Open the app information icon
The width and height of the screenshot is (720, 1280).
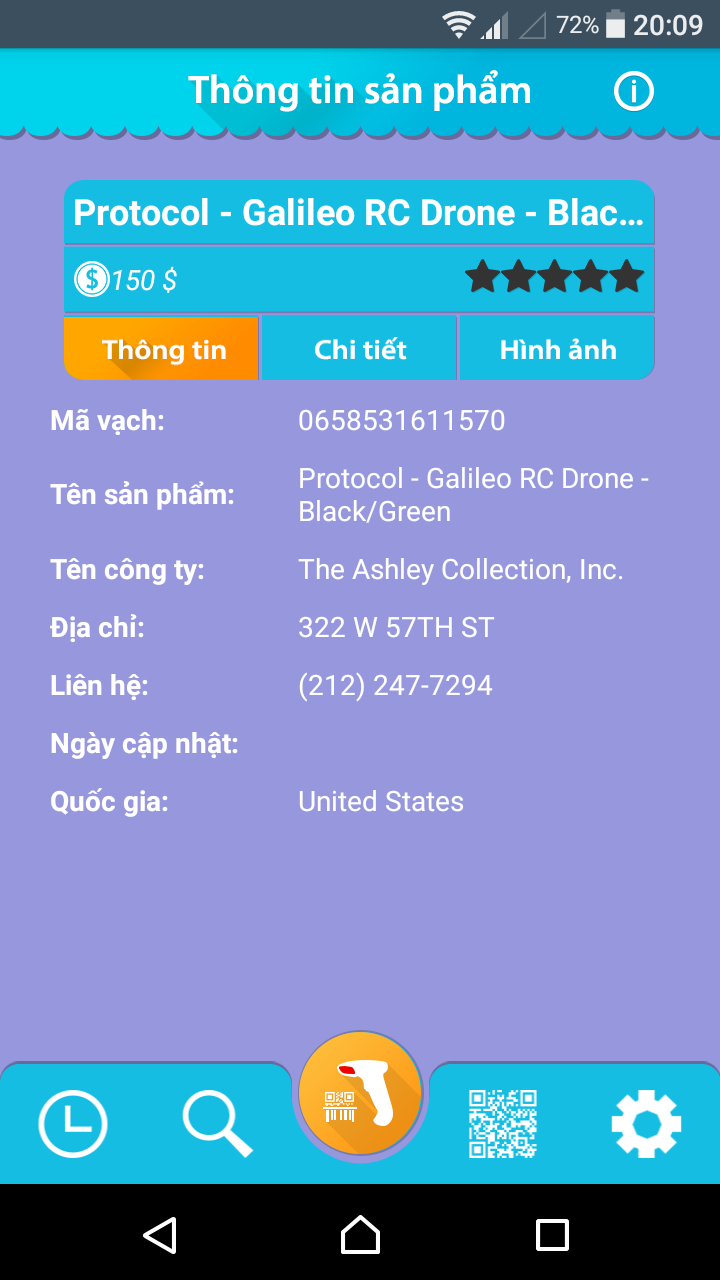click(633, 90)
